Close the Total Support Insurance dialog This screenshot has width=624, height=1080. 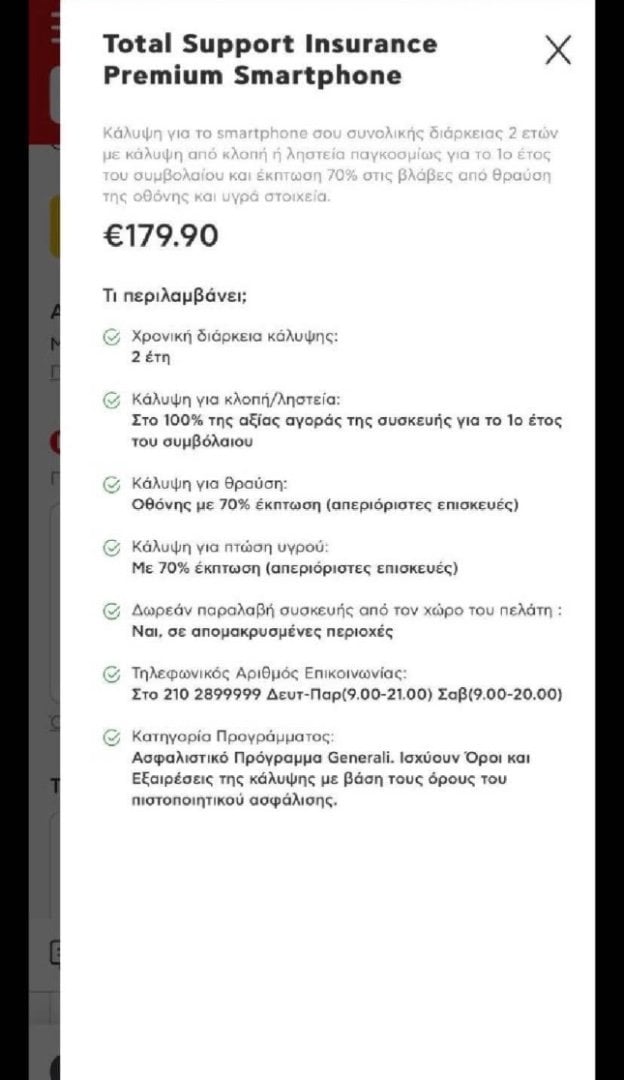(558, 50)
